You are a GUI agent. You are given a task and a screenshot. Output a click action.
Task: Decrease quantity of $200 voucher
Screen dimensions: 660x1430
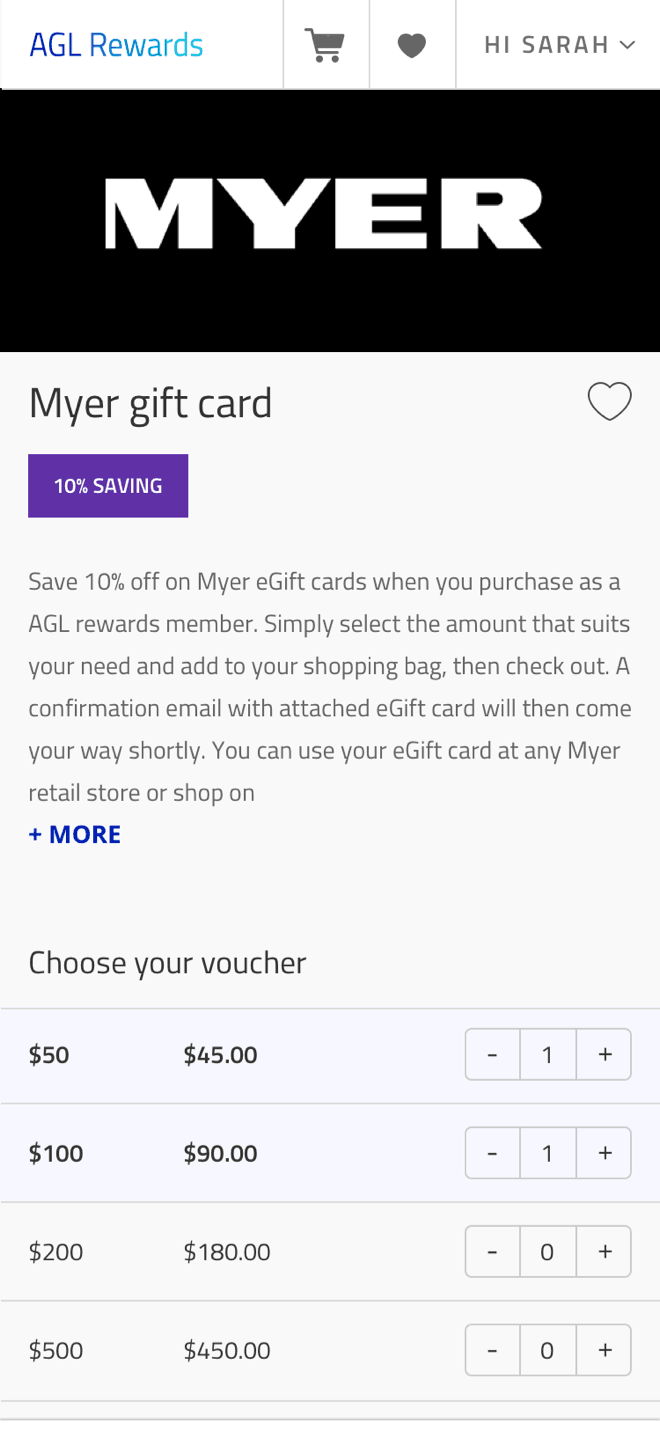tap(492, 1252)
